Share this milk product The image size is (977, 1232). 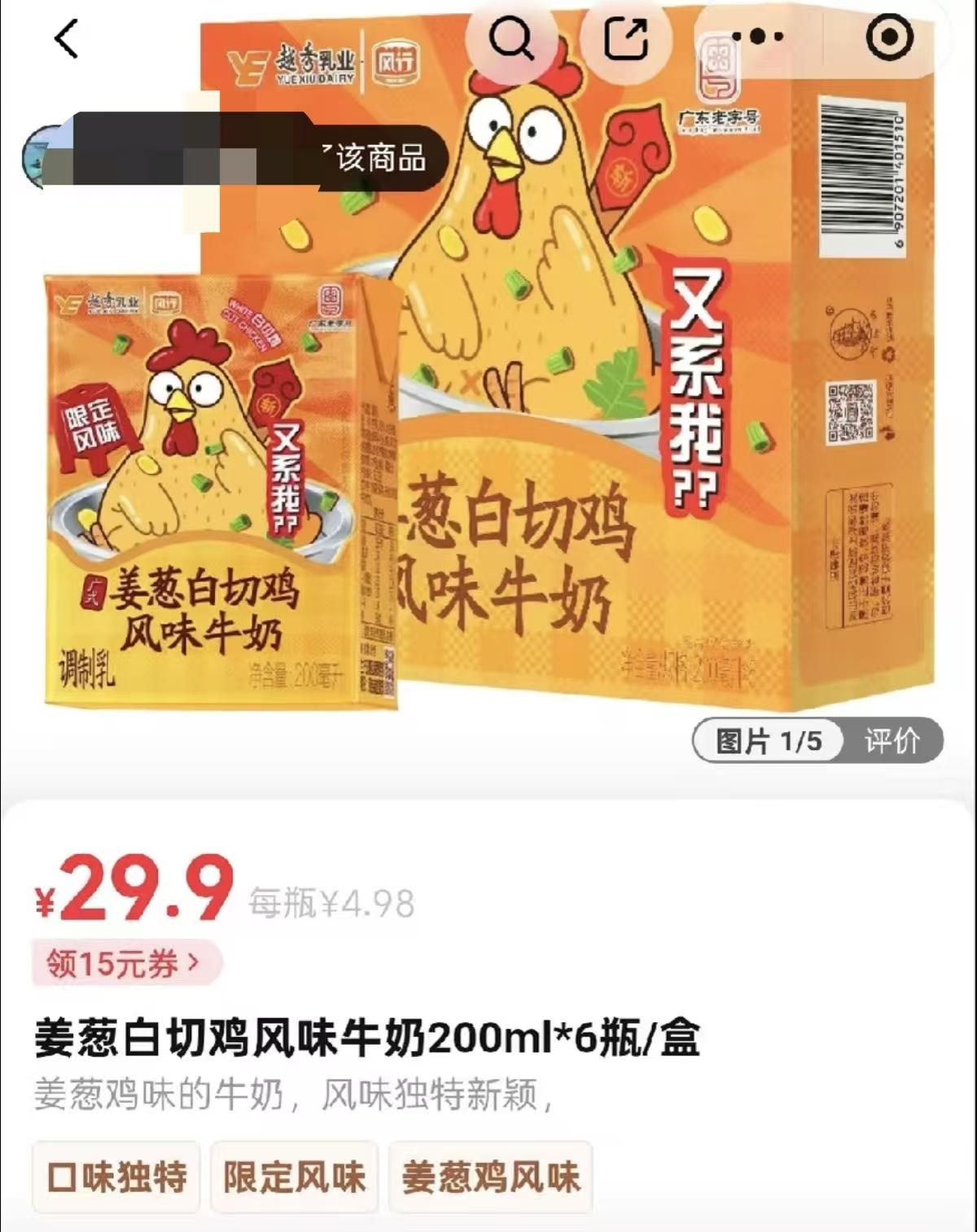pyautogui.click(x=625, y=38)
